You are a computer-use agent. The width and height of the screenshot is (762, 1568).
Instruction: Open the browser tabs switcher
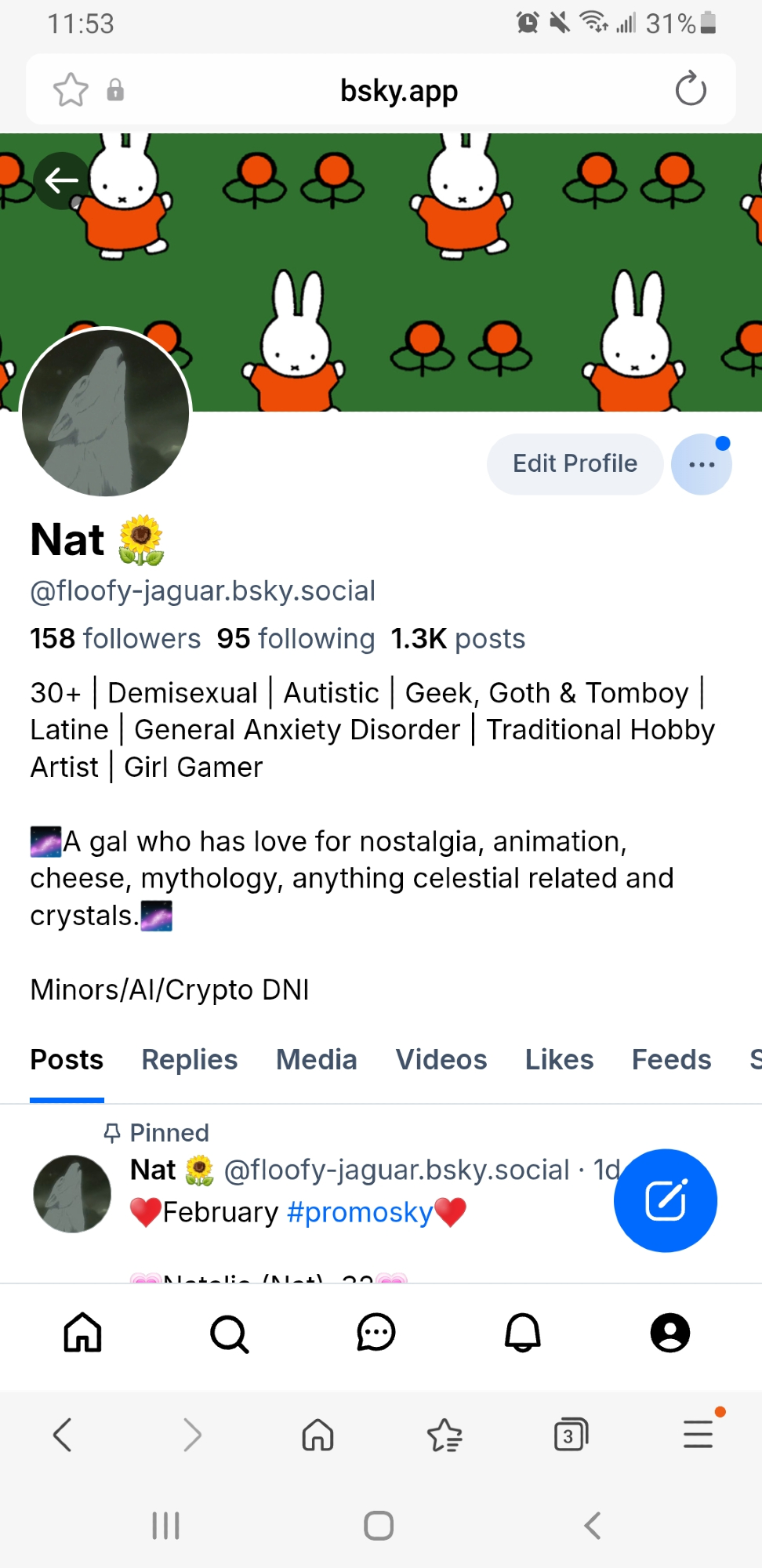(x=571, y=1436)
